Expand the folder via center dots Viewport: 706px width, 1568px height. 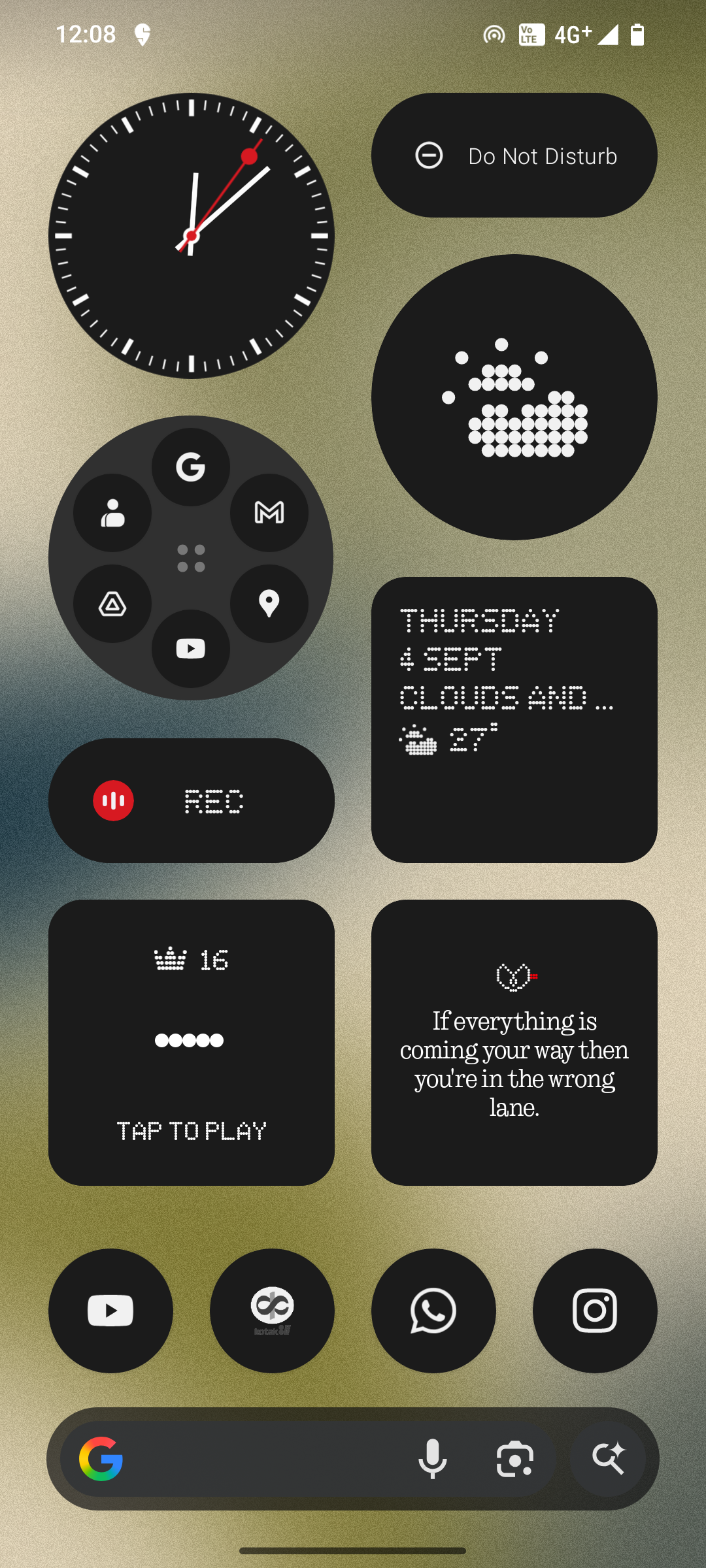pos(191,559)
